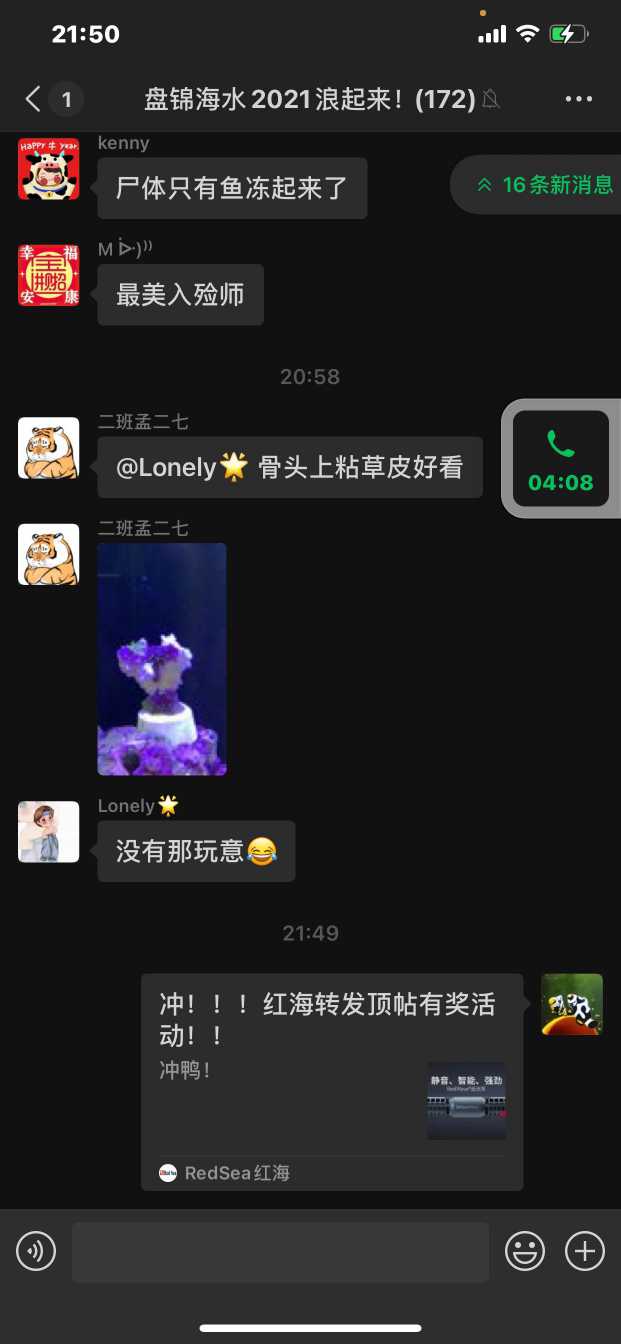Focus the message text field

pos(280,1252)
